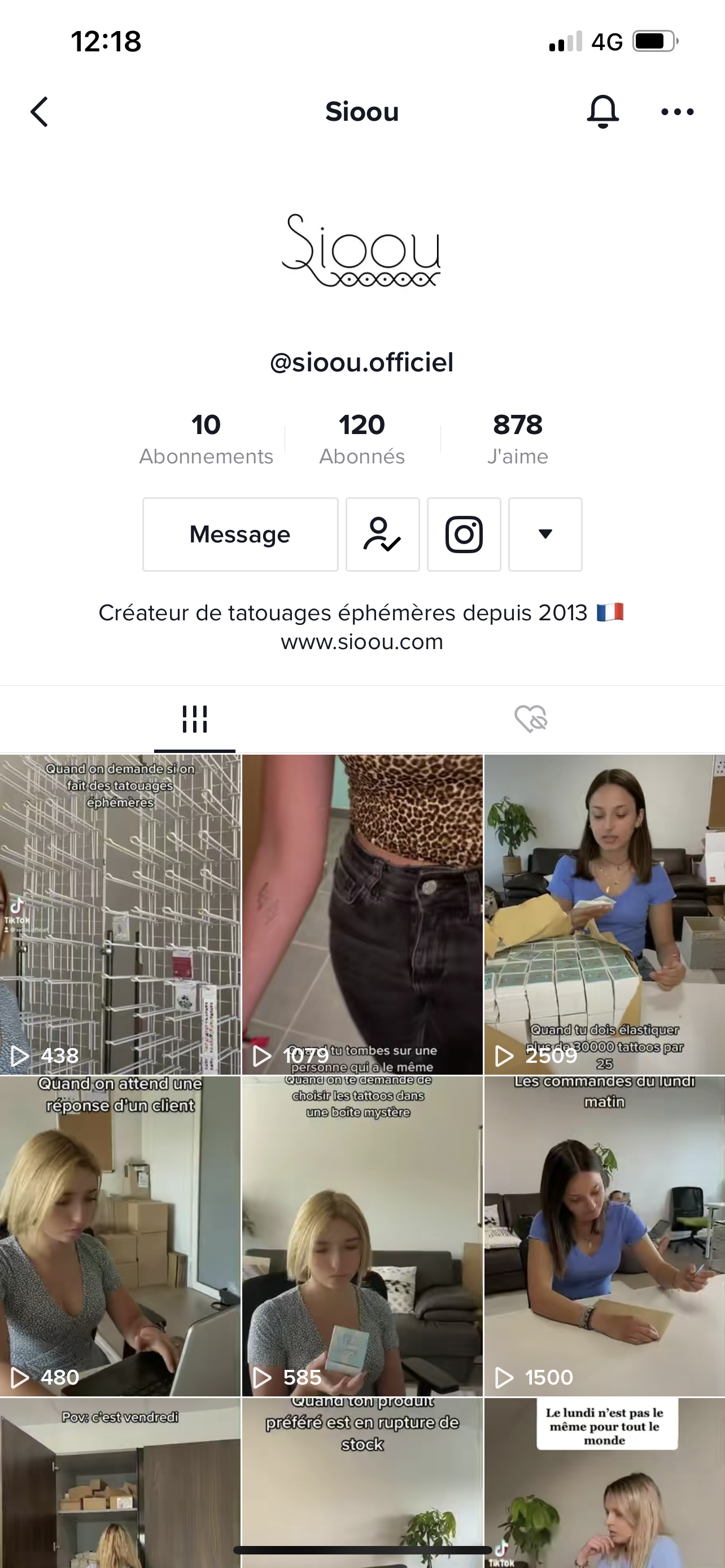The image size is (725, 1568).
Task: Open the notifications bell for Sioou
Action: tap(602, 112)
